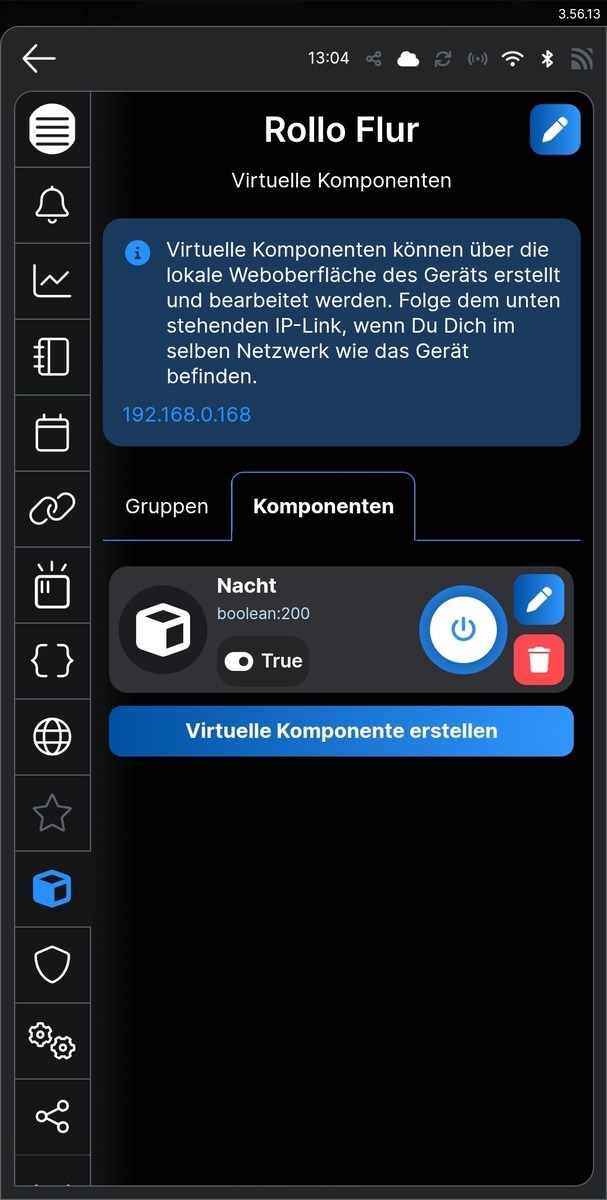This screenshot has height=1200, width=607.
Task: Open the globe network section
Action: pos(52,737)
